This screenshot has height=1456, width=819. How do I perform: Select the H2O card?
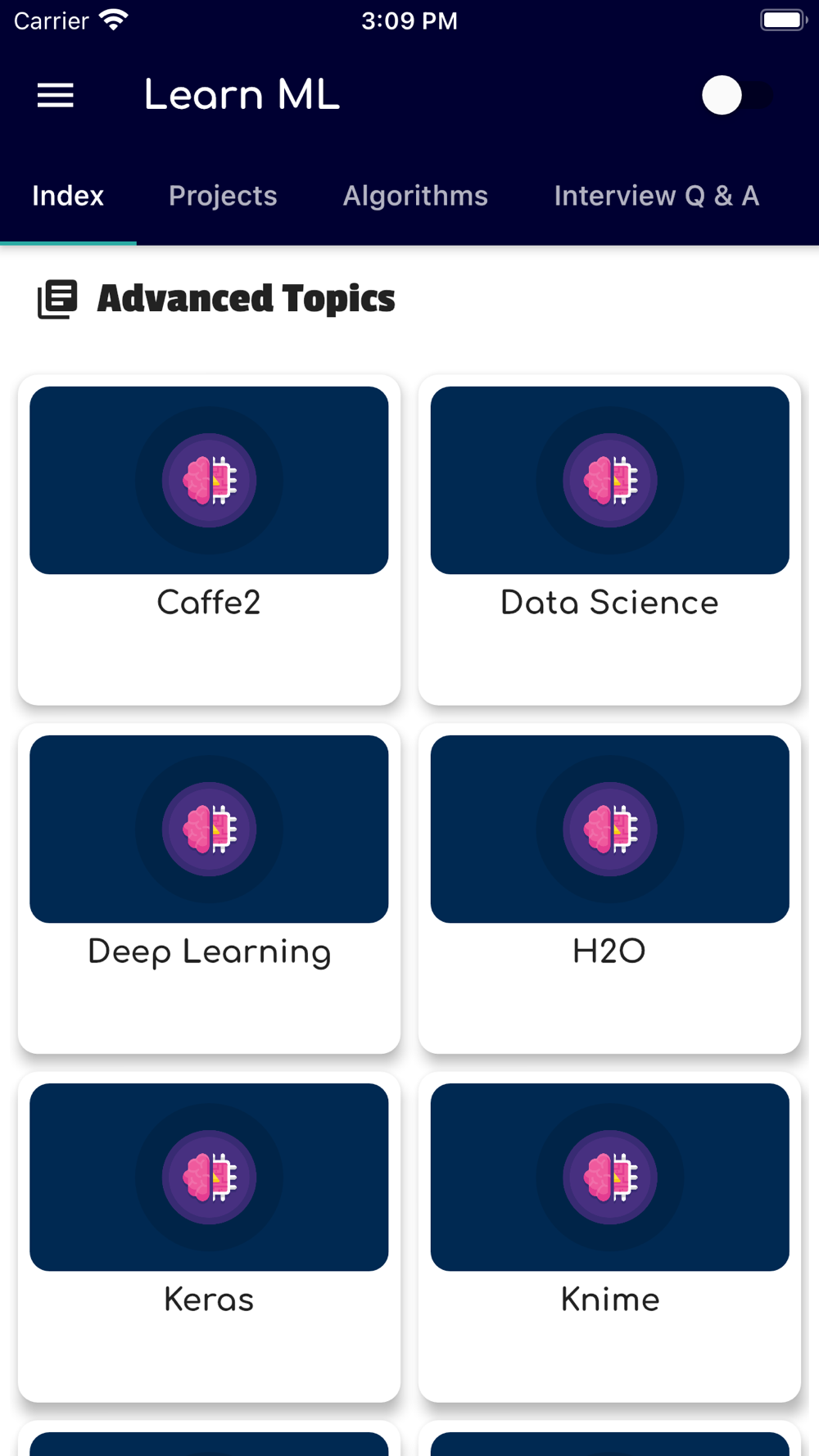[x=609, y=889]
